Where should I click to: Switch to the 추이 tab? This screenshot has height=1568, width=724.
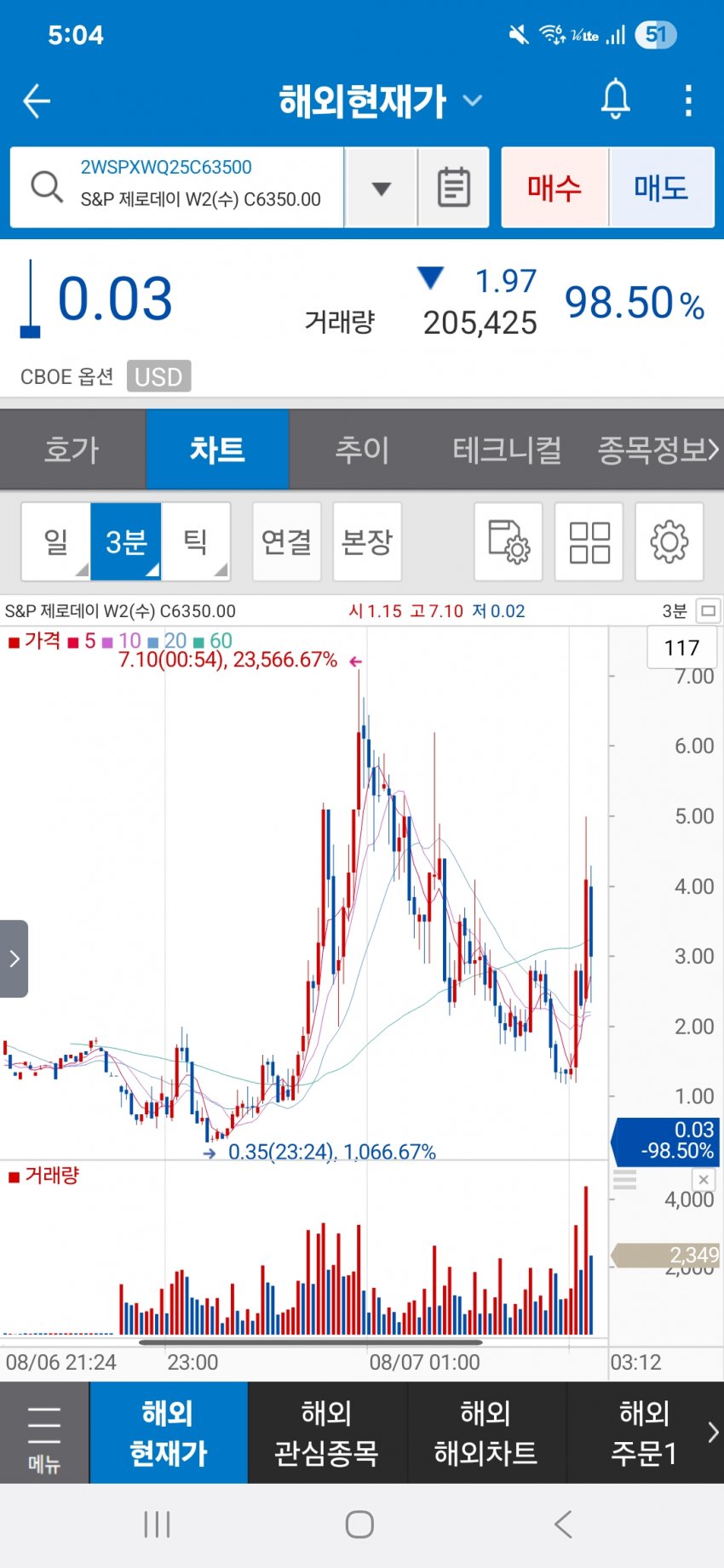tap(362, 449)
